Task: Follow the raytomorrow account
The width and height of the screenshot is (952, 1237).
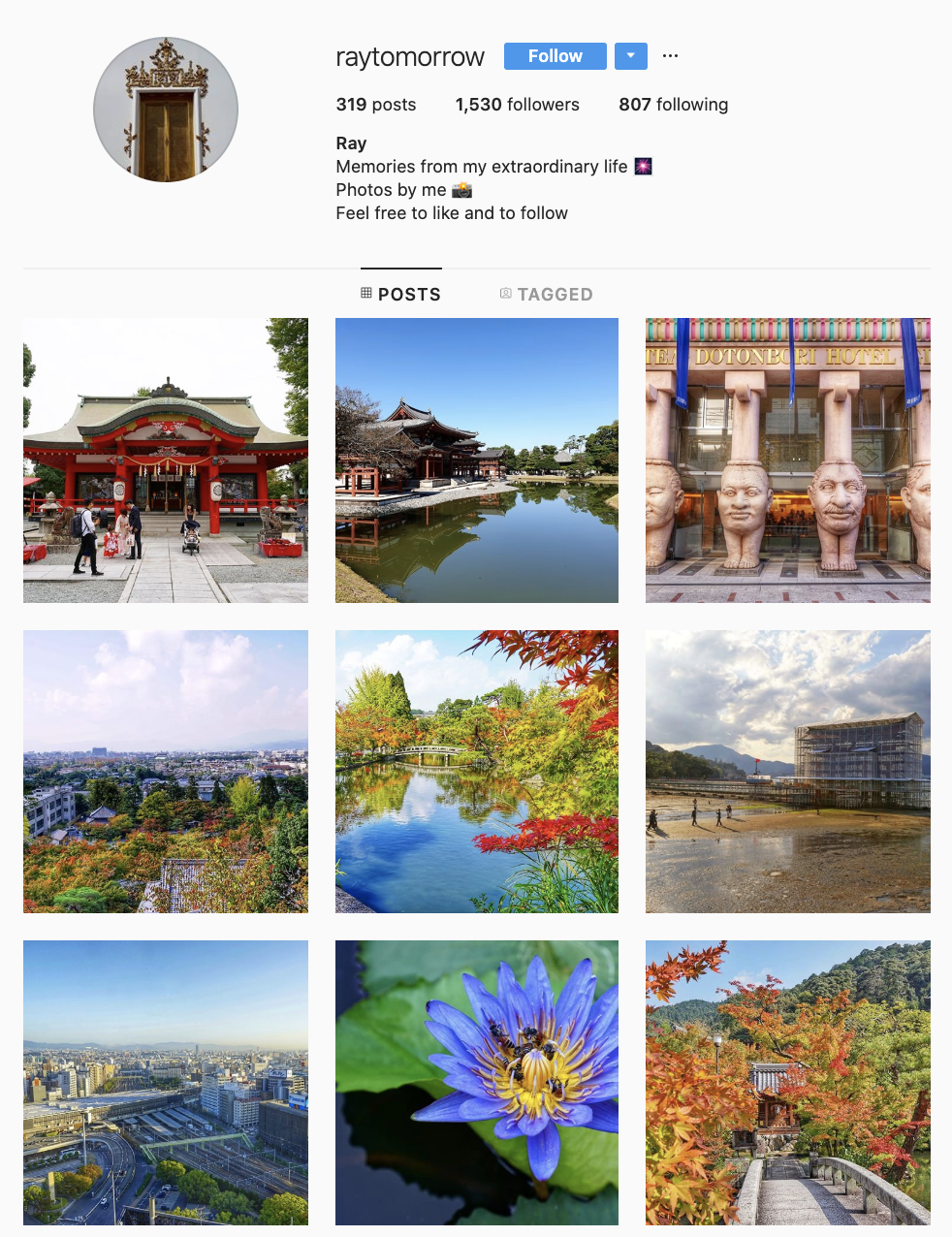Action: pos(555,56)
